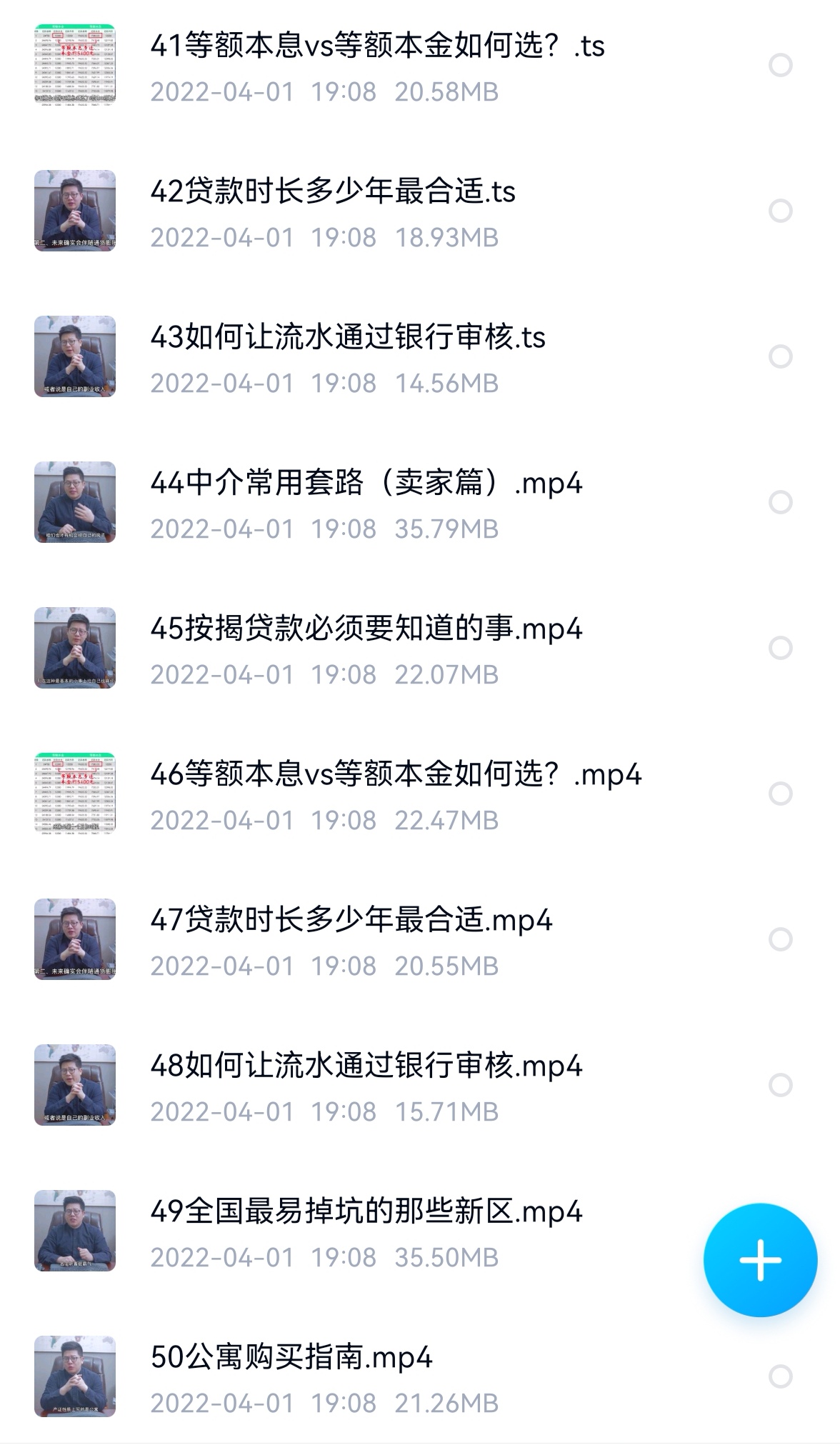The image size is (840, 1445).
Task: Tap the blue plus floating button
Action: (x=760, y=1260)
